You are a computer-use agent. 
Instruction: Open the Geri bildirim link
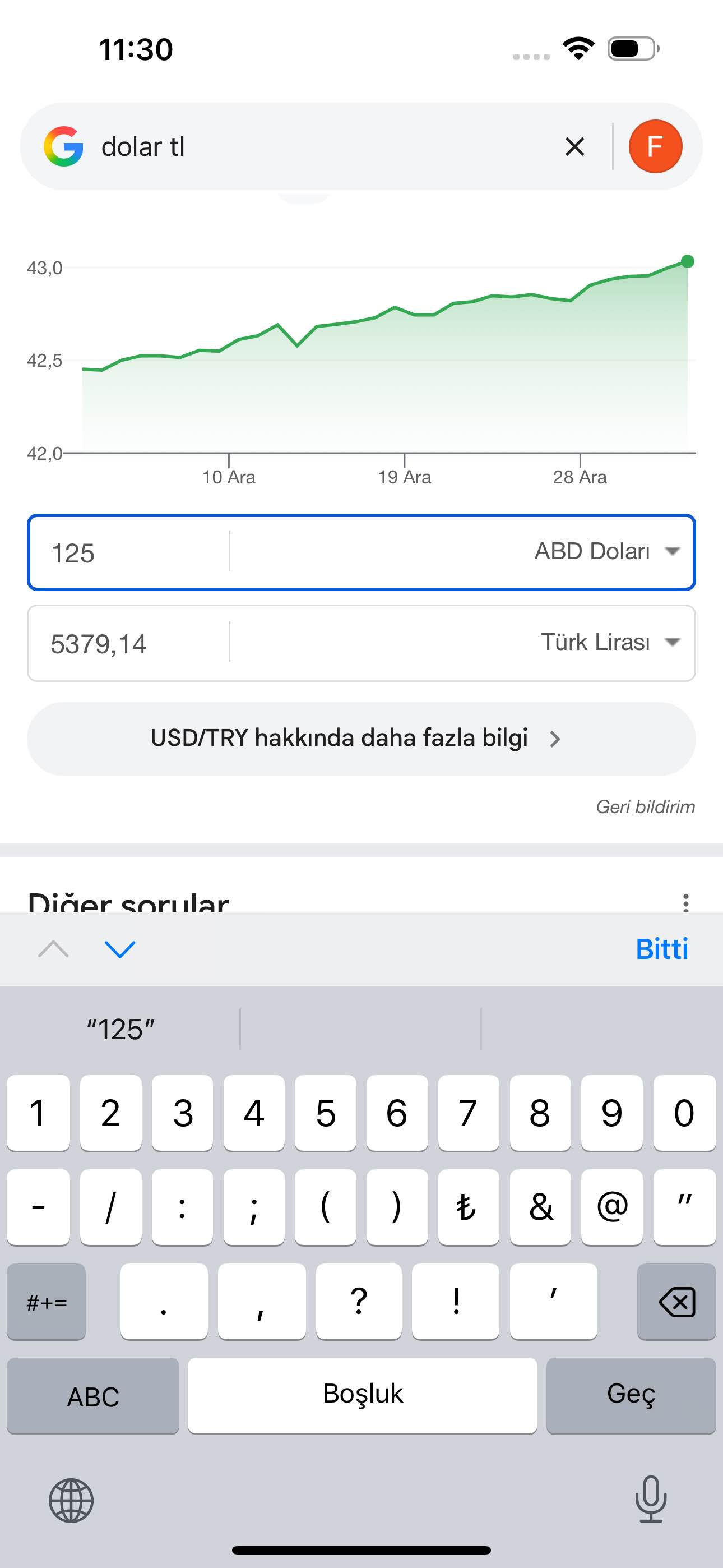(645, 806)
